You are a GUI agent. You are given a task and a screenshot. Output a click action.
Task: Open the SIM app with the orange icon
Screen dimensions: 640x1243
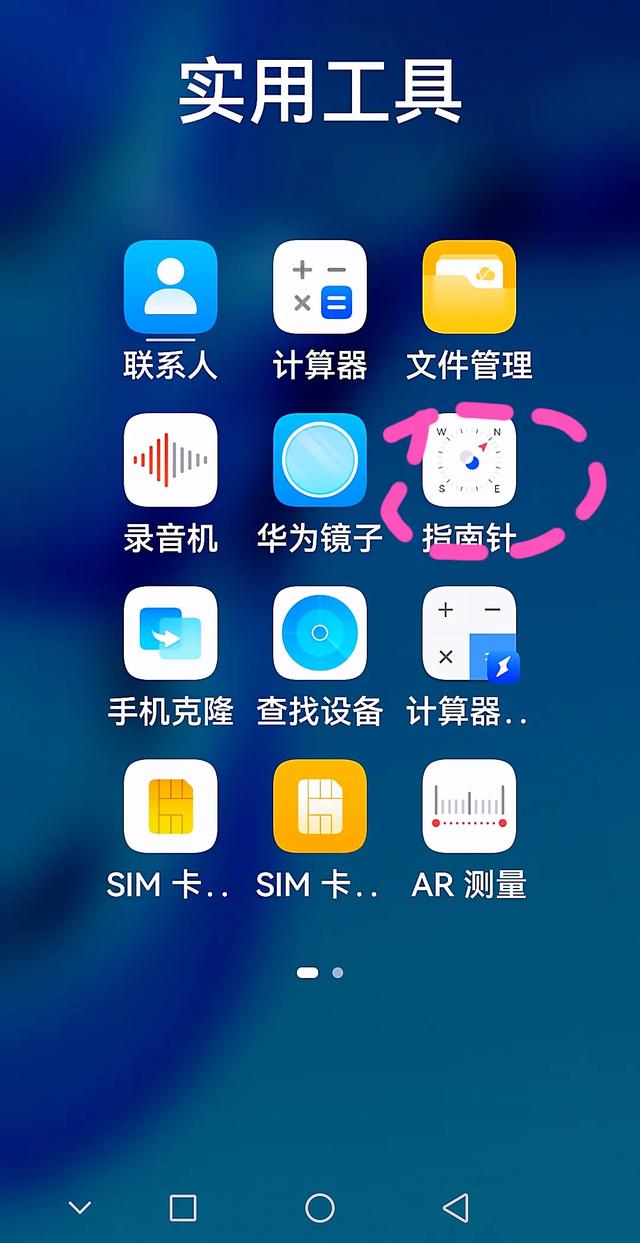(x=320, y=806)
